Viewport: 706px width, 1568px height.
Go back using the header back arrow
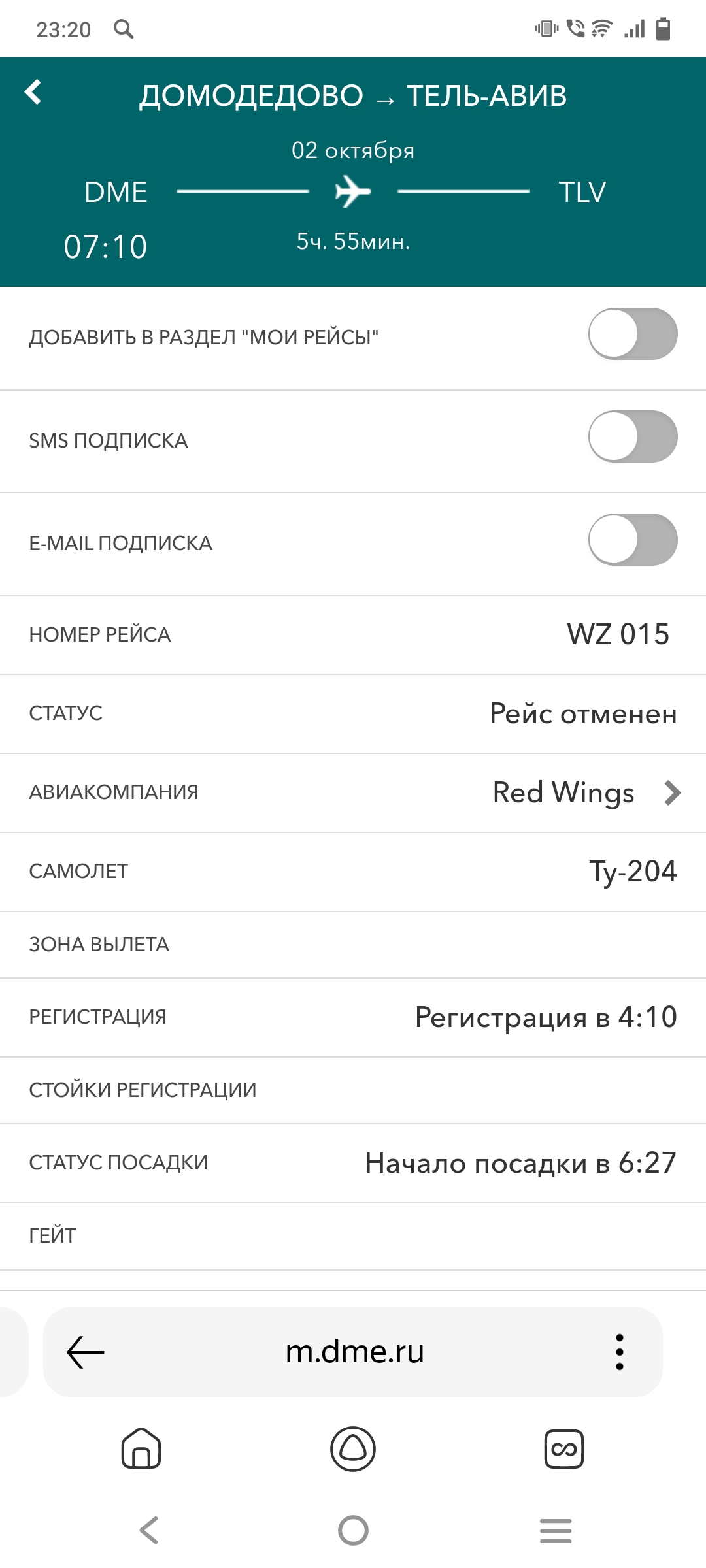click(33, 92)
